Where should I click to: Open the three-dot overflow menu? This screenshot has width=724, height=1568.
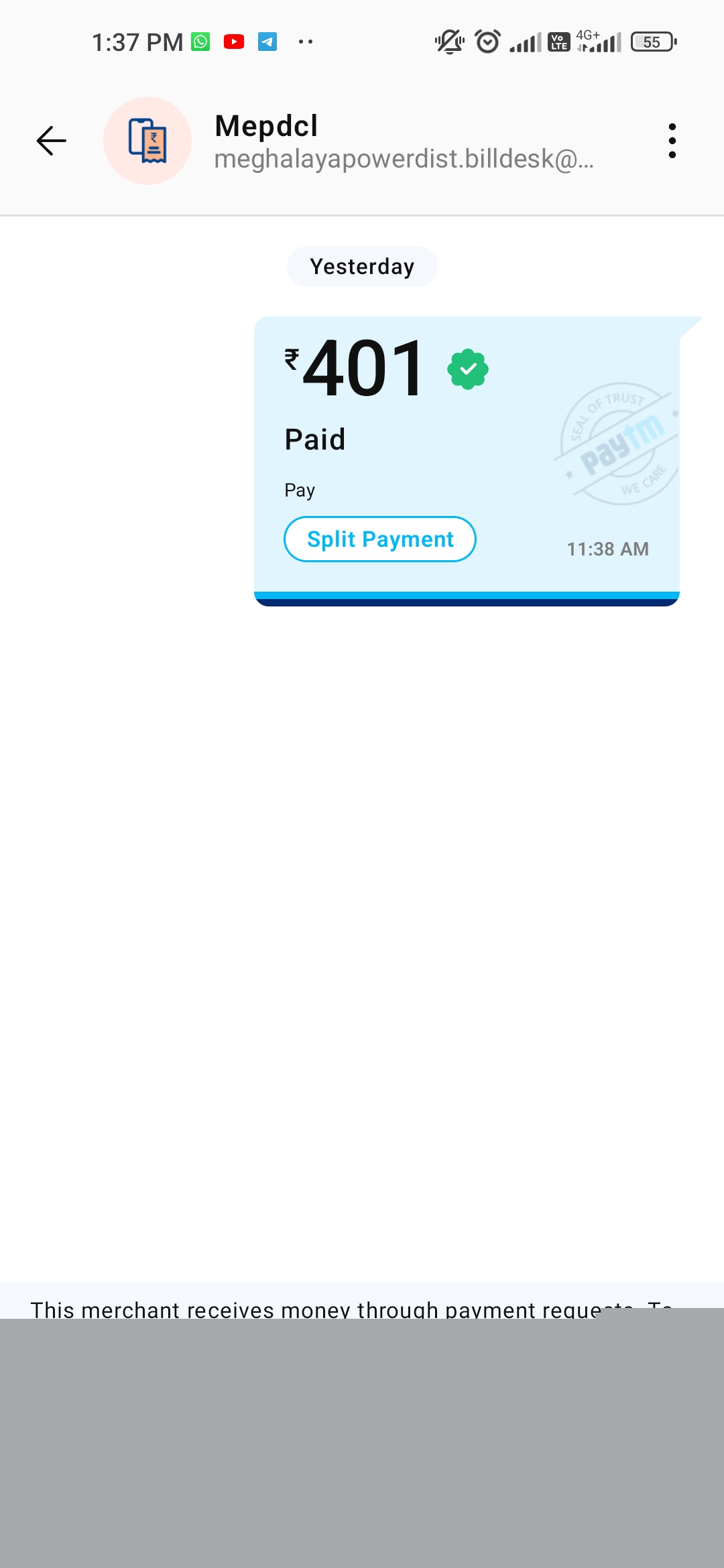click(x=672, y=141)
